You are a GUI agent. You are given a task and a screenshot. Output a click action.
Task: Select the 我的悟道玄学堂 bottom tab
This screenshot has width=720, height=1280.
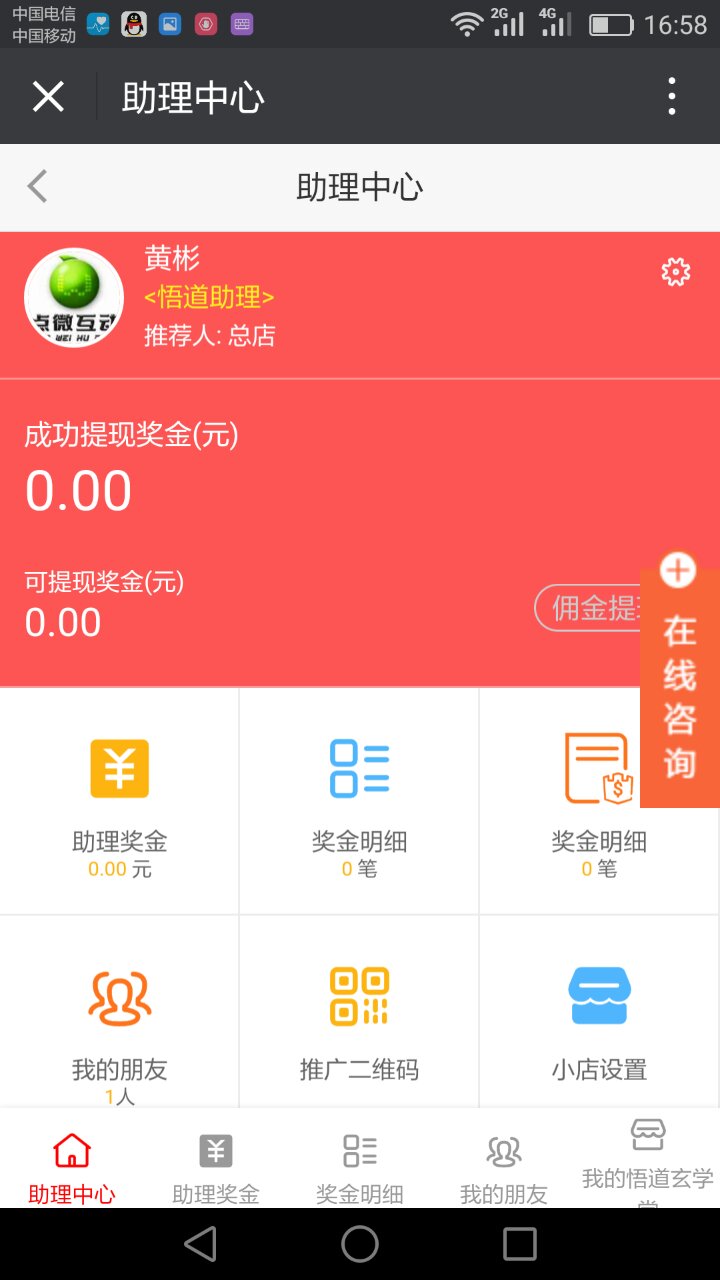(x=648, y=1160)
